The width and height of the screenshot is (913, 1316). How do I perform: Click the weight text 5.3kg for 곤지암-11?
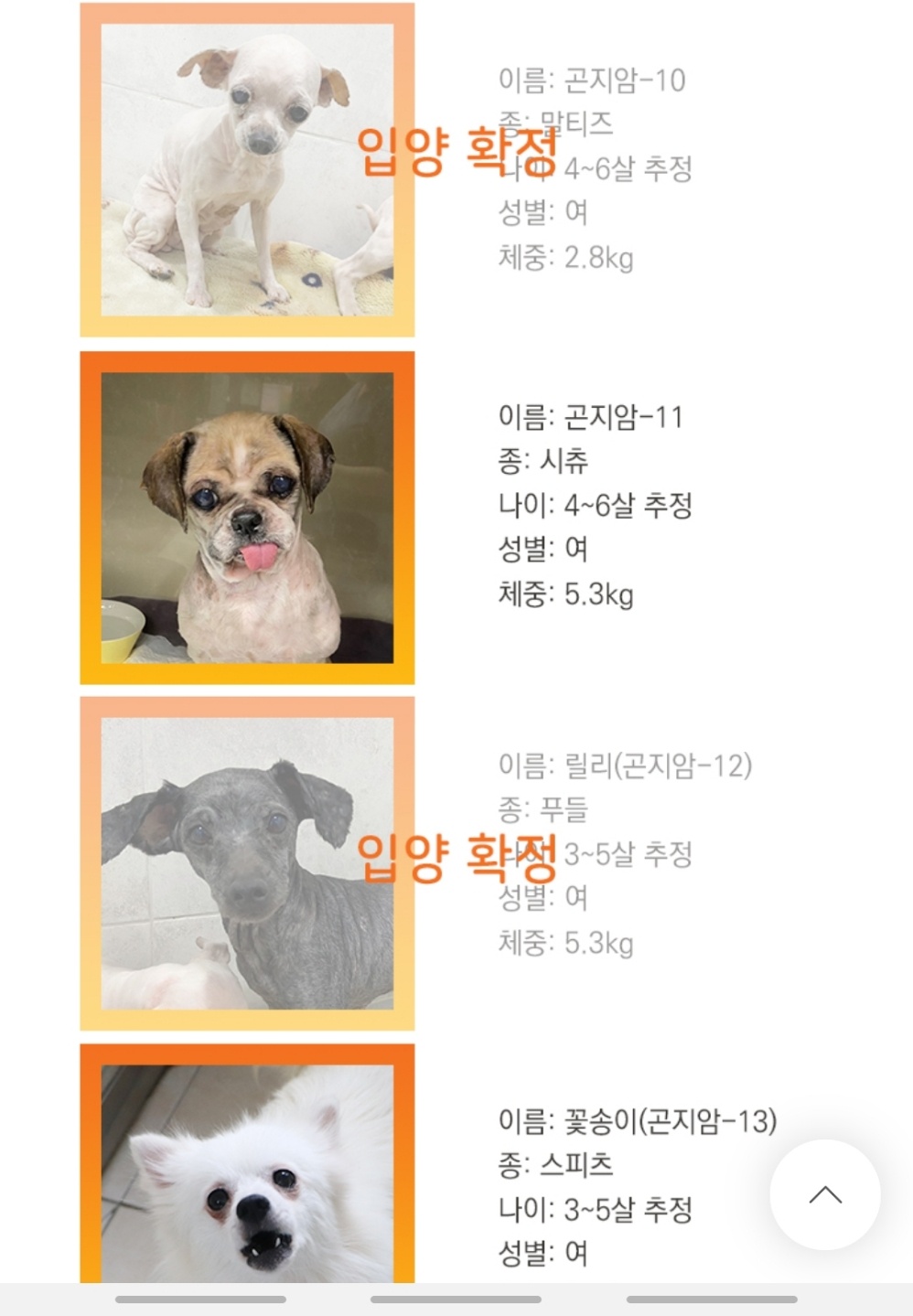567,594
